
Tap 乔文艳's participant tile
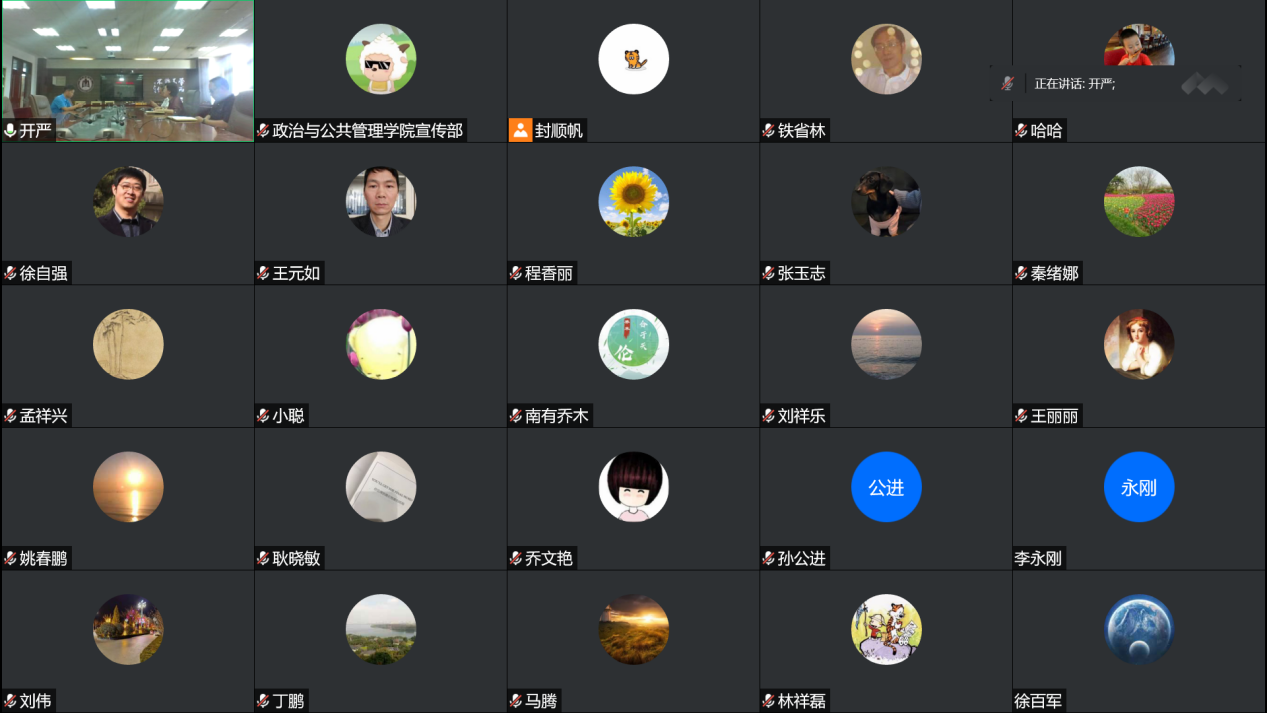[x=633, y=488]
